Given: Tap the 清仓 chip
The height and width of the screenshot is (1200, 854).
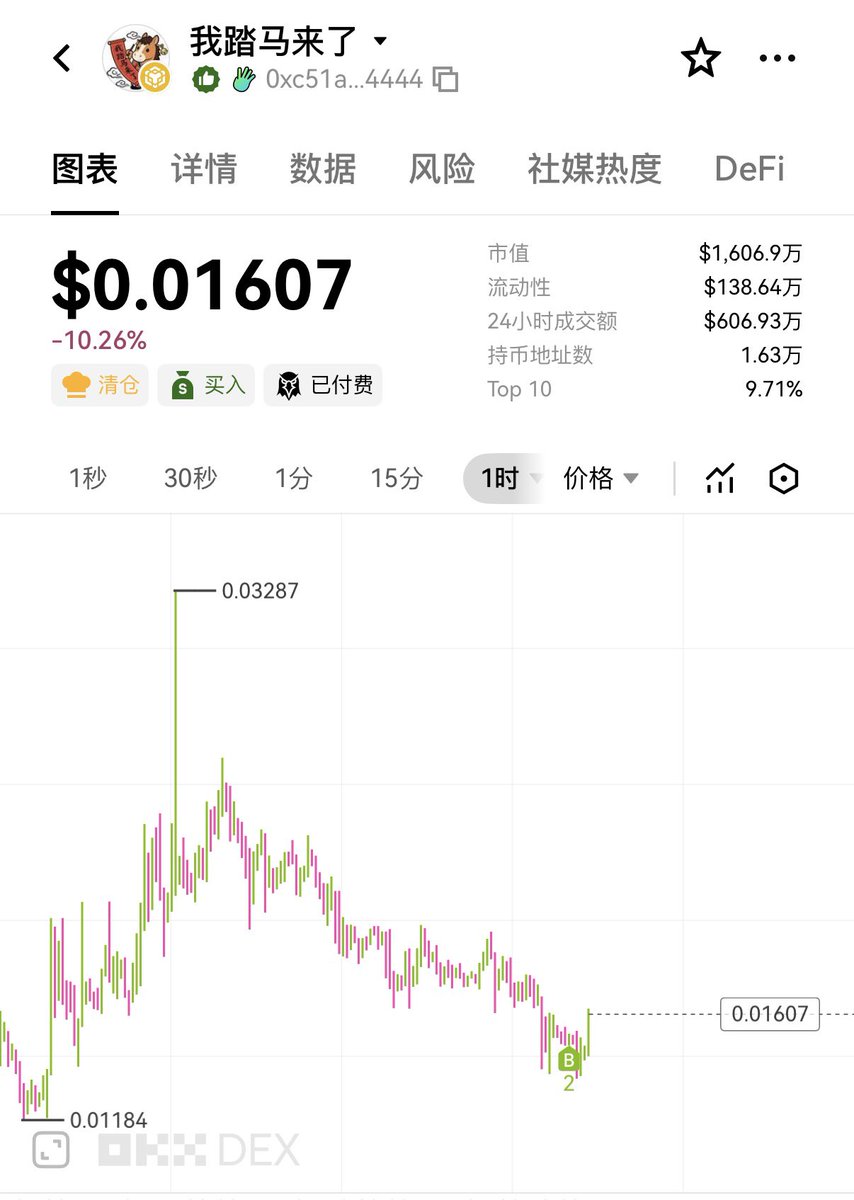Looking at the screenshot, I should coord(100,385).
